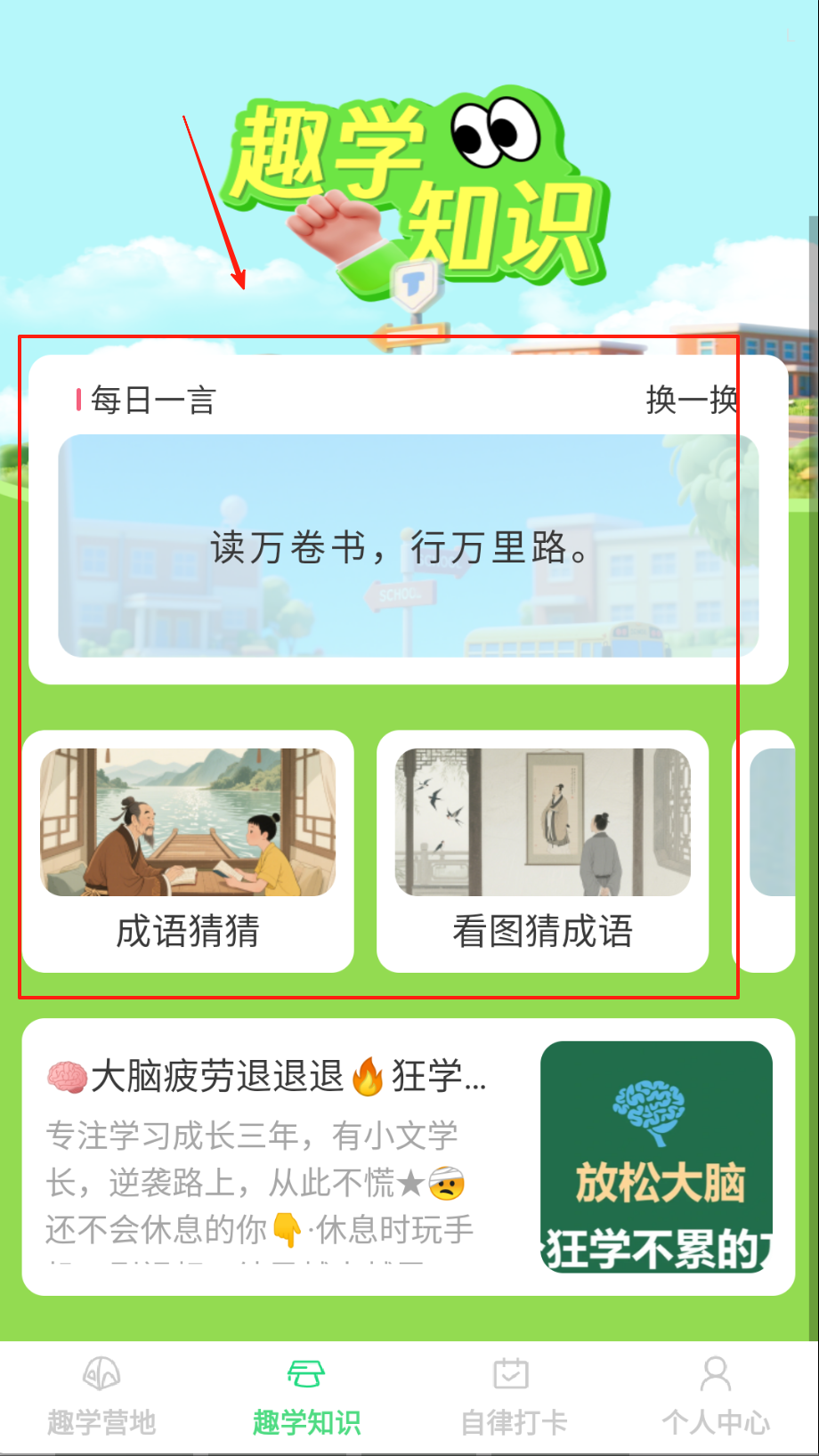Go to the 自律打卡 tab
The image size is (819, 1456).
coord(513,1397)
